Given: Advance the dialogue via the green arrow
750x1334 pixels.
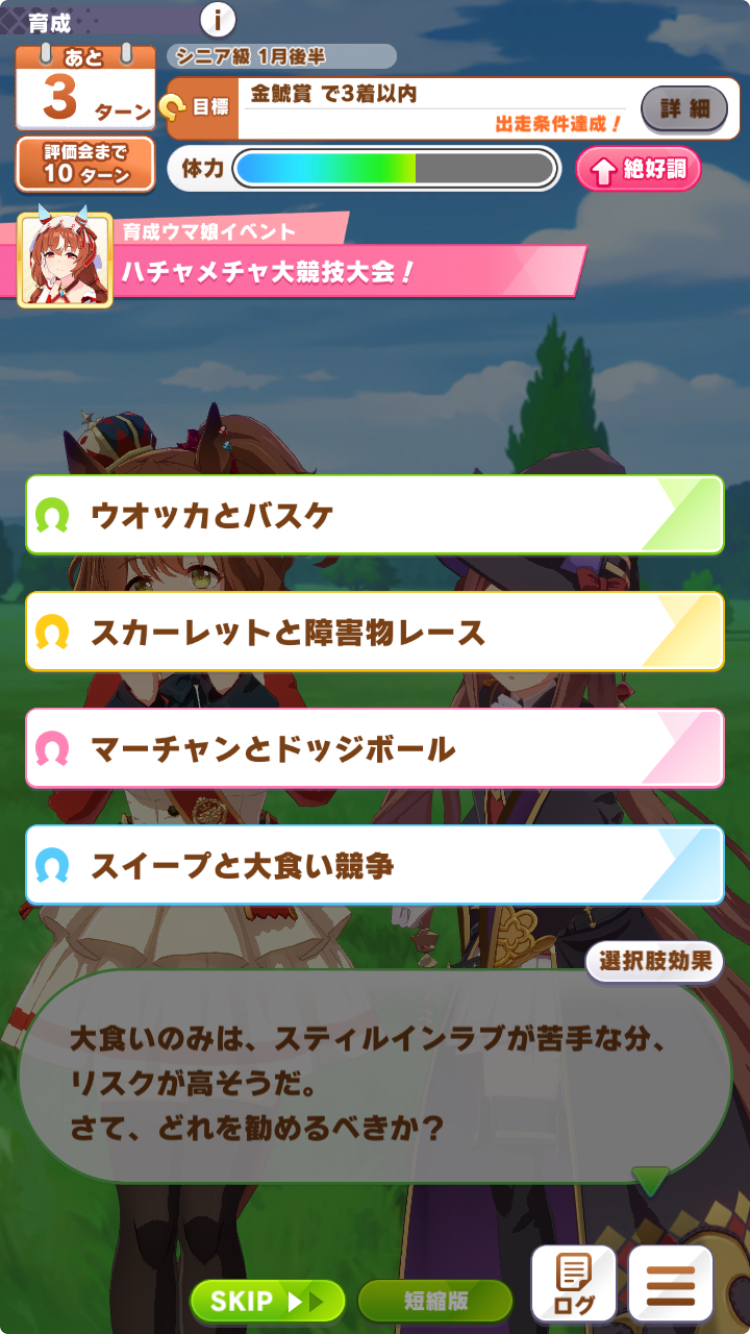Looking at the screenshot, I should click(650, 1181).
